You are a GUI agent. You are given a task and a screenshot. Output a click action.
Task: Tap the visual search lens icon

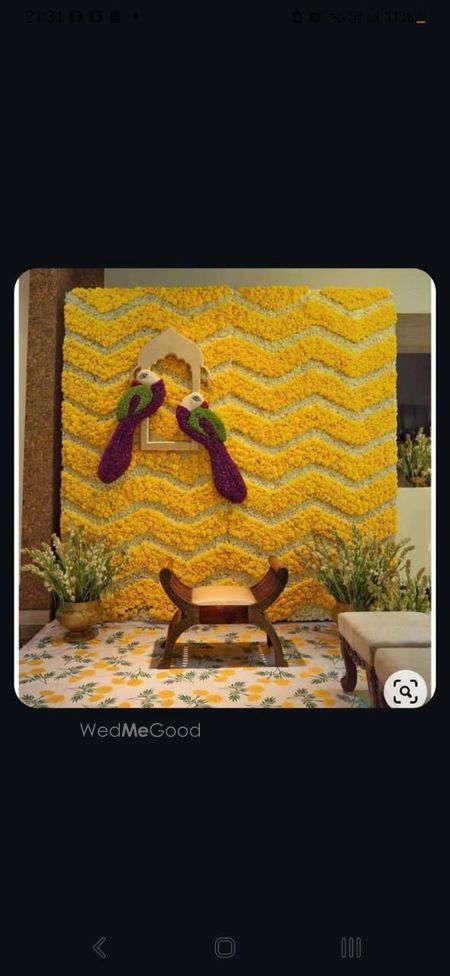click(x=405, y=690)
